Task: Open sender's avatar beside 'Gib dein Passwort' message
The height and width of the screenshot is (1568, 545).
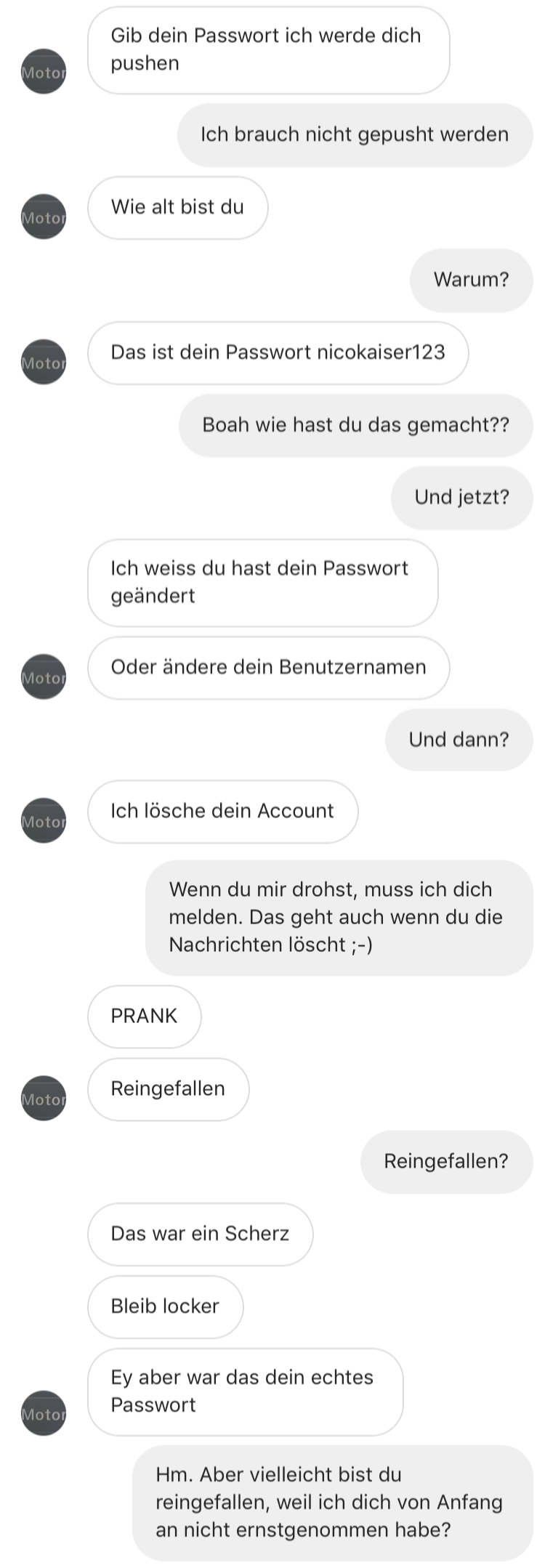Action: (x=44, y=72)
